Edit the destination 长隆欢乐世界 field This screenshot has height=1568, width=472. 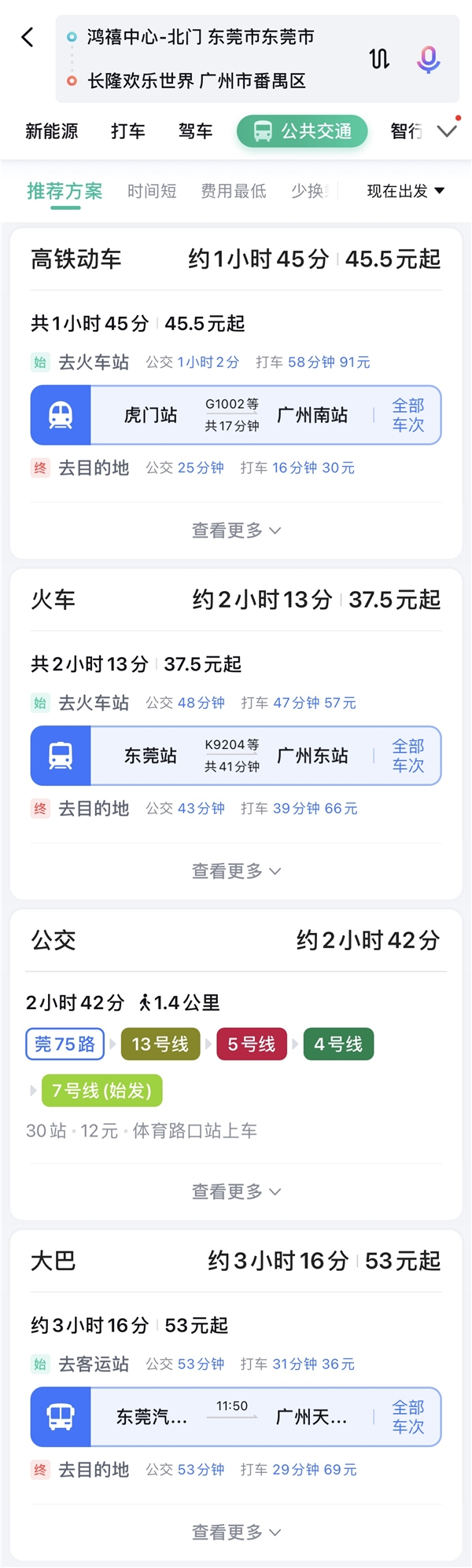[x=197, y=81]
